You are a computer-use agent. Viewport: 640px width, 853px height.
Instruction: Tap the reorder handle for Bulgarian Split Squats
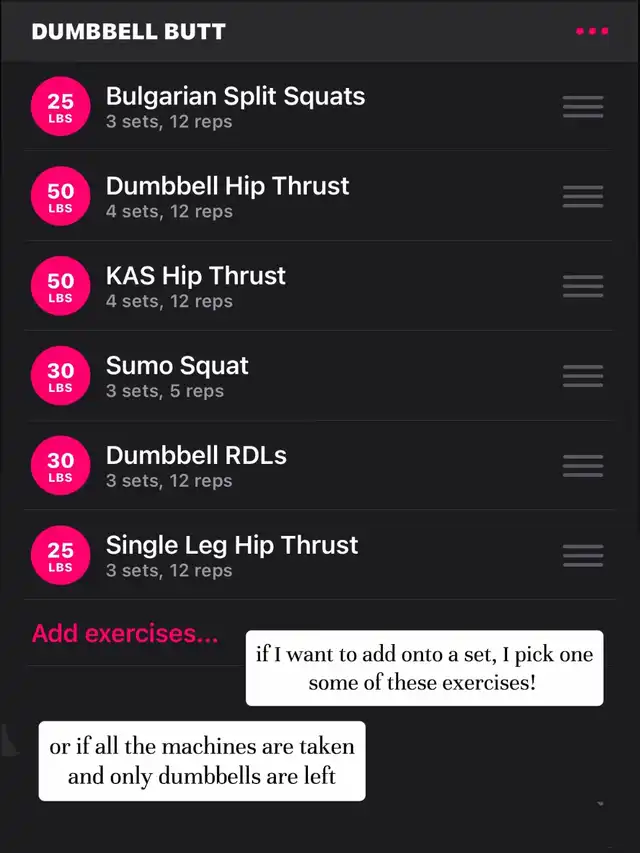pos(582,107)
